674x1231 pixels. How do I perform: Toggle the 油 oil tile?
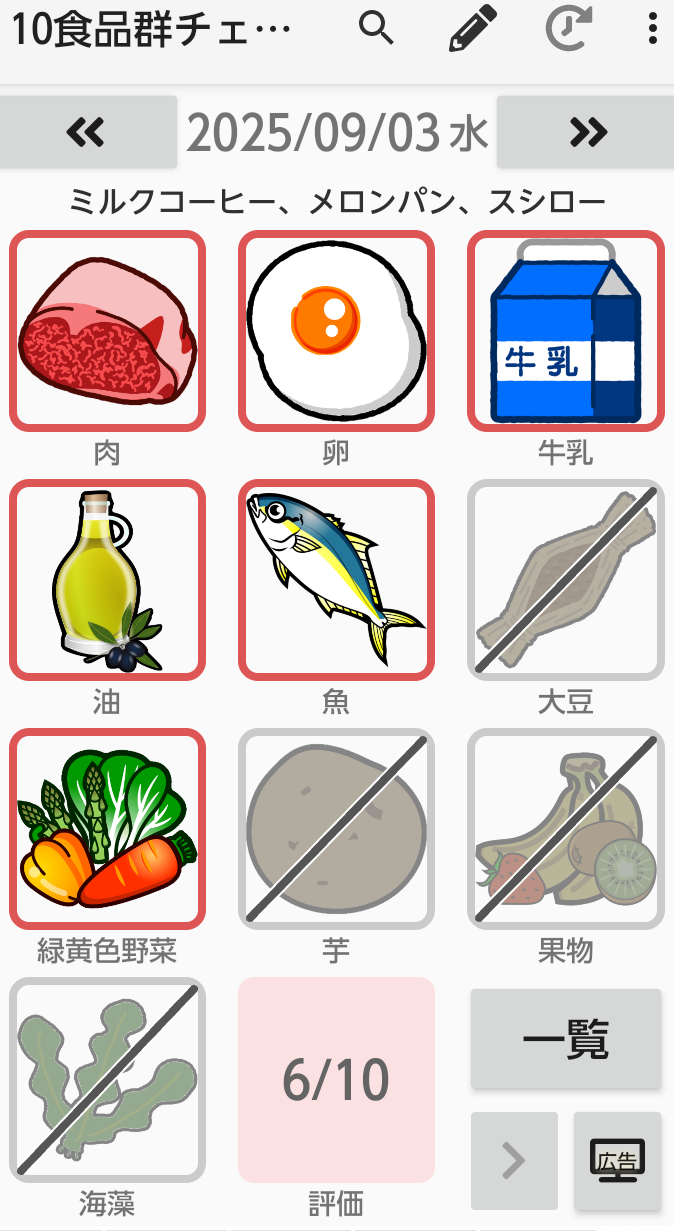[107, 580]
